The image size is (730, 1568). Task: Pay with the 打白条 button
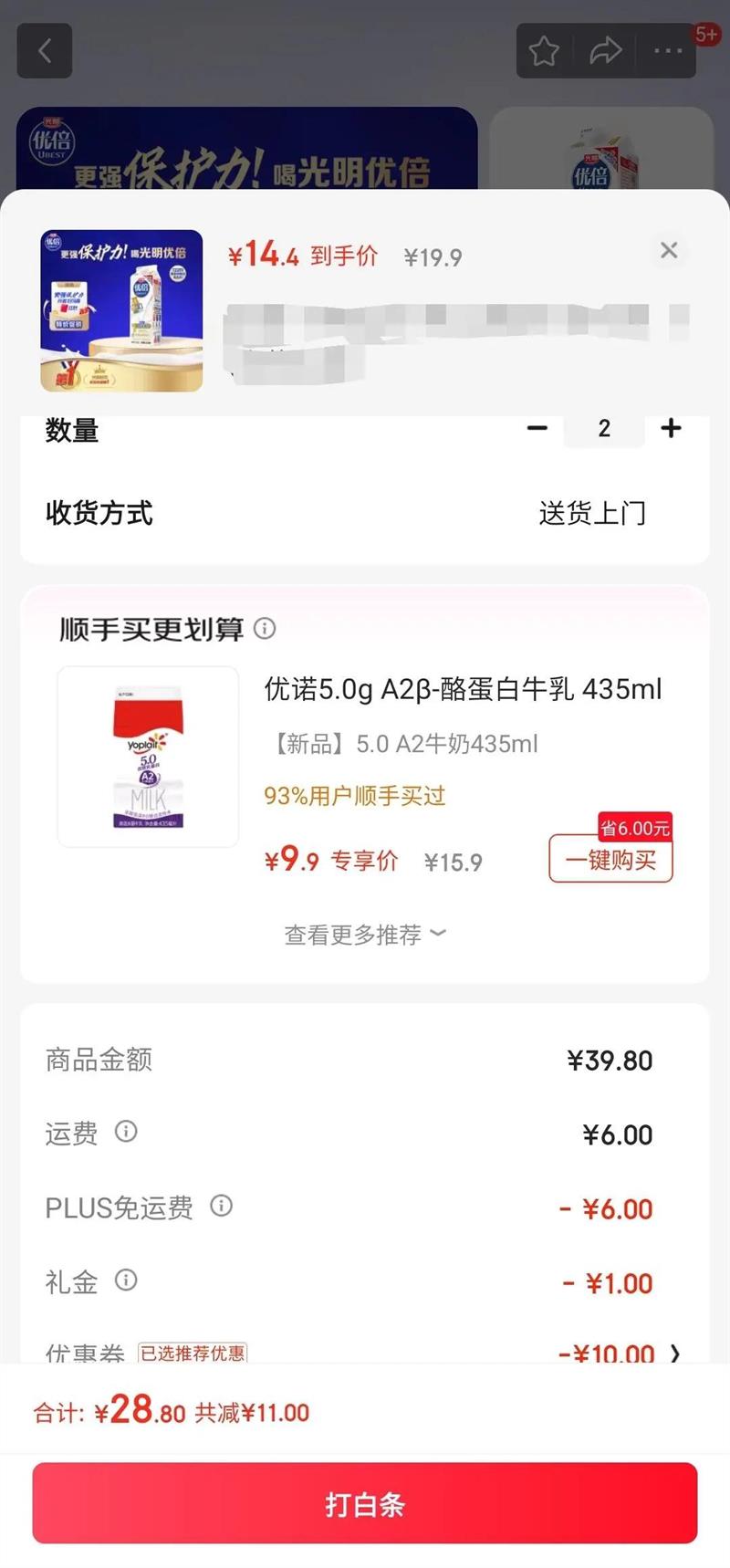(365, 1503)
